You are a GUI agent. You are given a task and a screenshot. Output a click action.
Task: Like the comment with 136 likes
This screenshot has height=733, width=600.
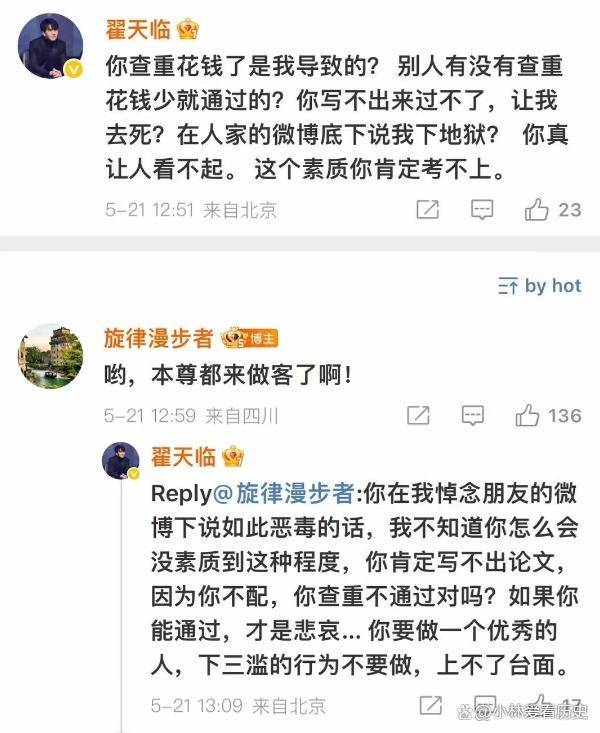pos(528,415)
